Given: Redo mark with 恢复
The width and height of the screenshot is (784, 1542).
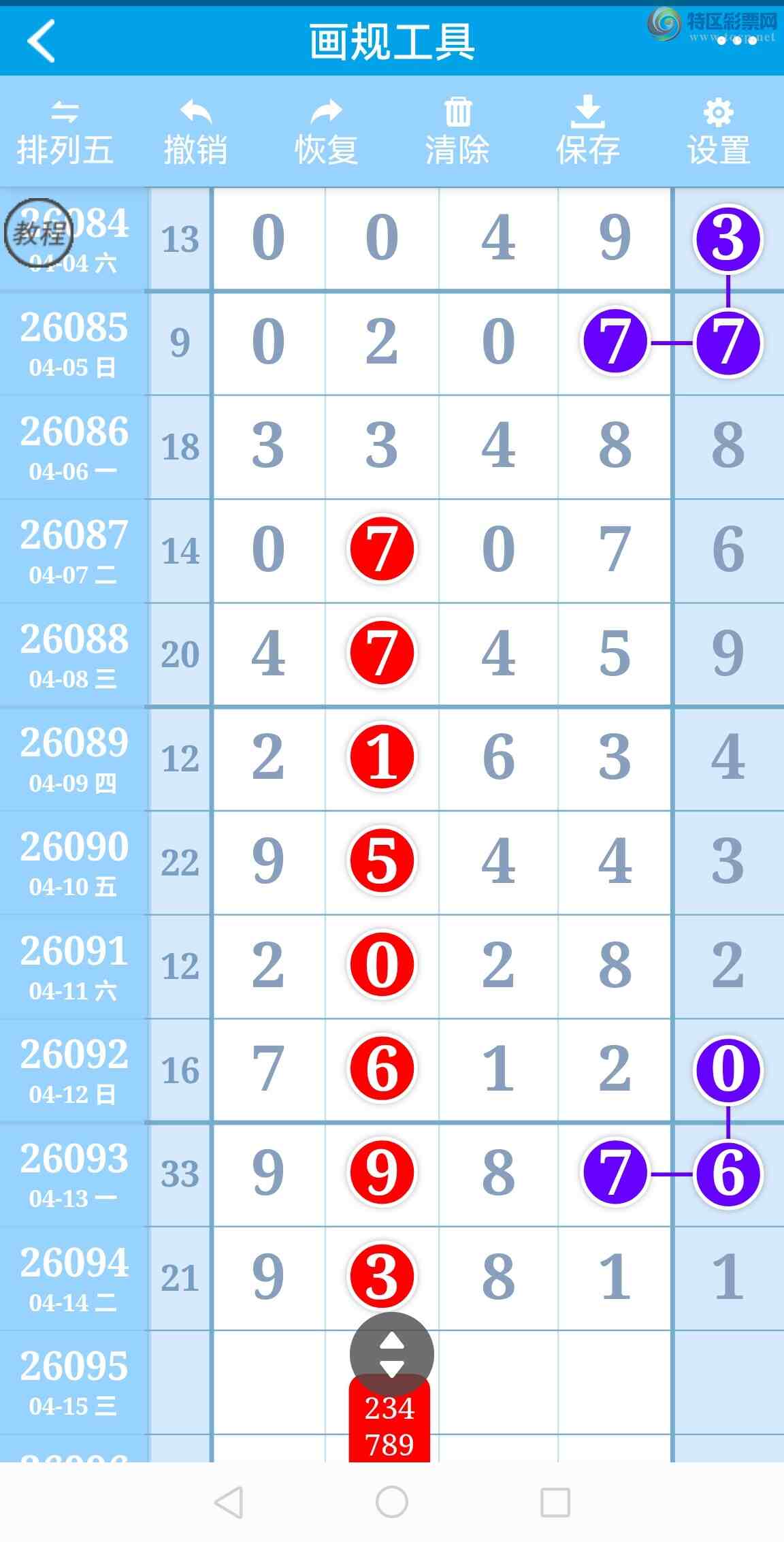Looking at the screenshot, I should (326, 133).
